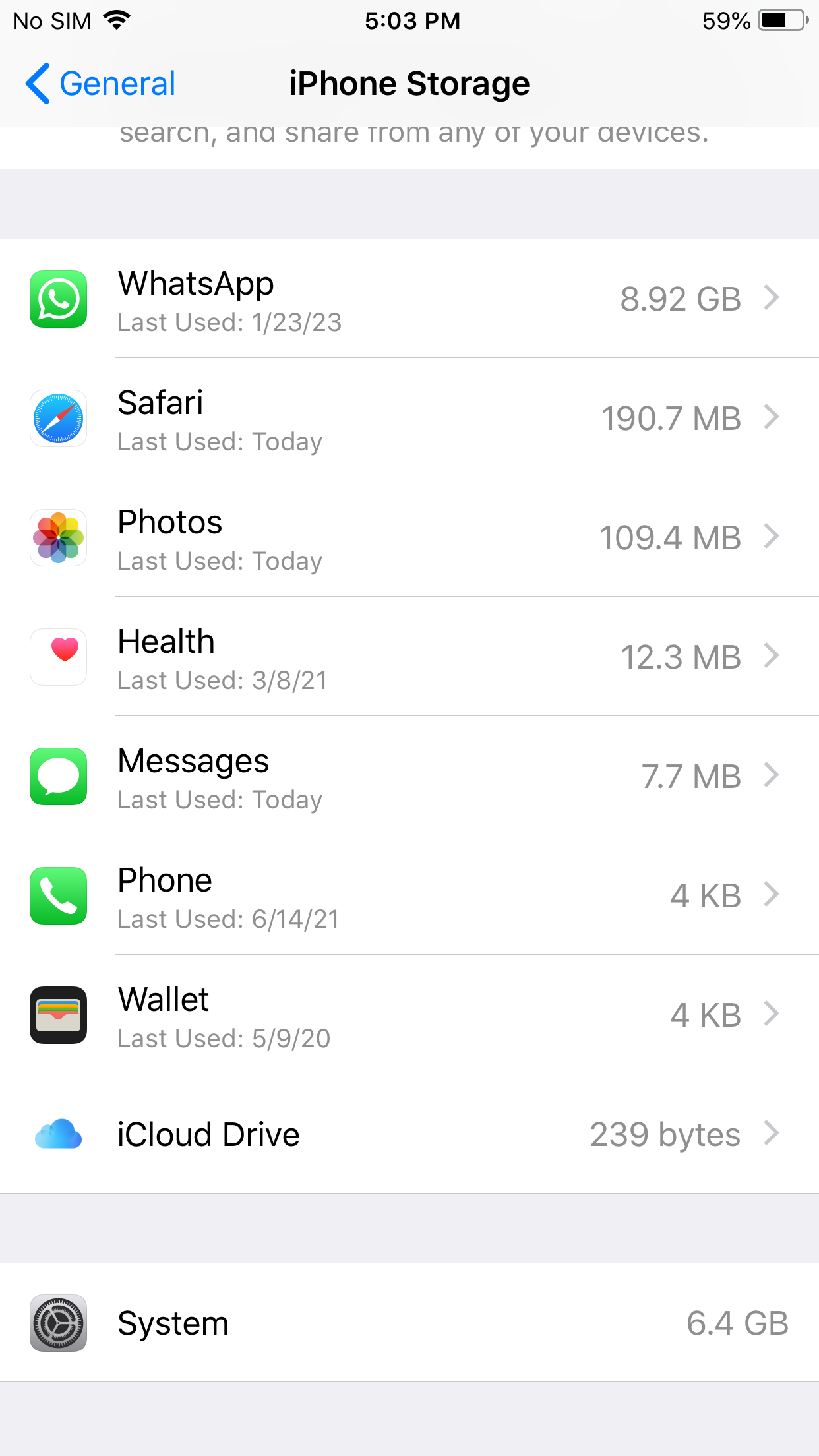Select the Messages storage row
The width and height of the screenshot is (819, 1456).
409,776
